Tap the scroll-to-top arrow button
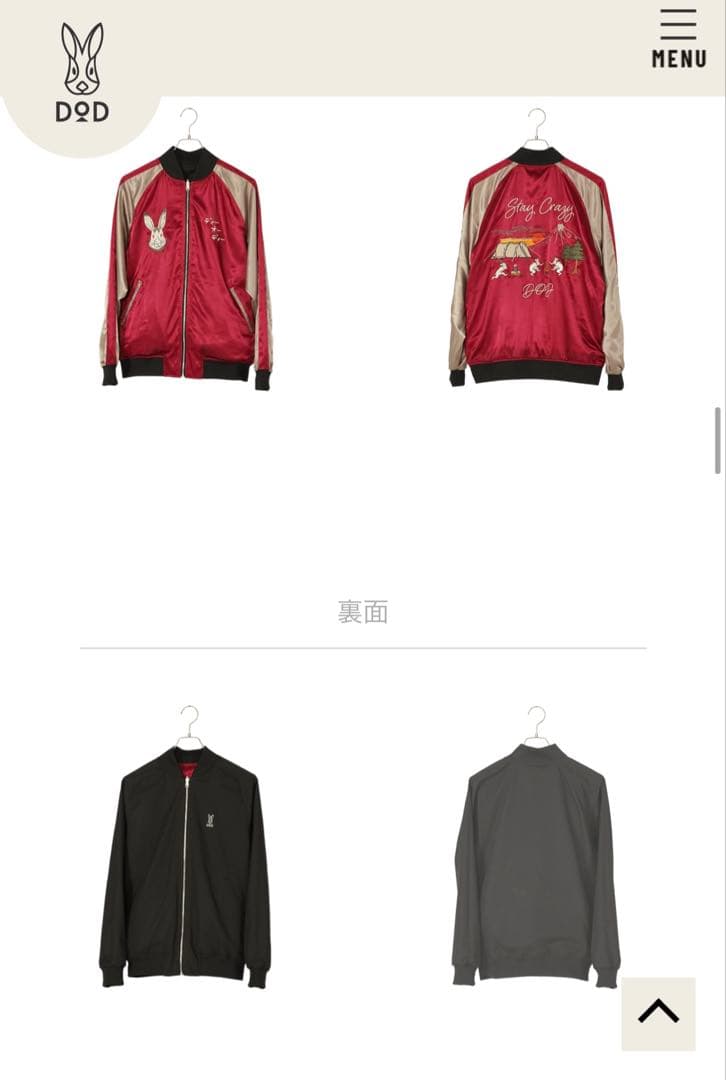 [658, 1013]
